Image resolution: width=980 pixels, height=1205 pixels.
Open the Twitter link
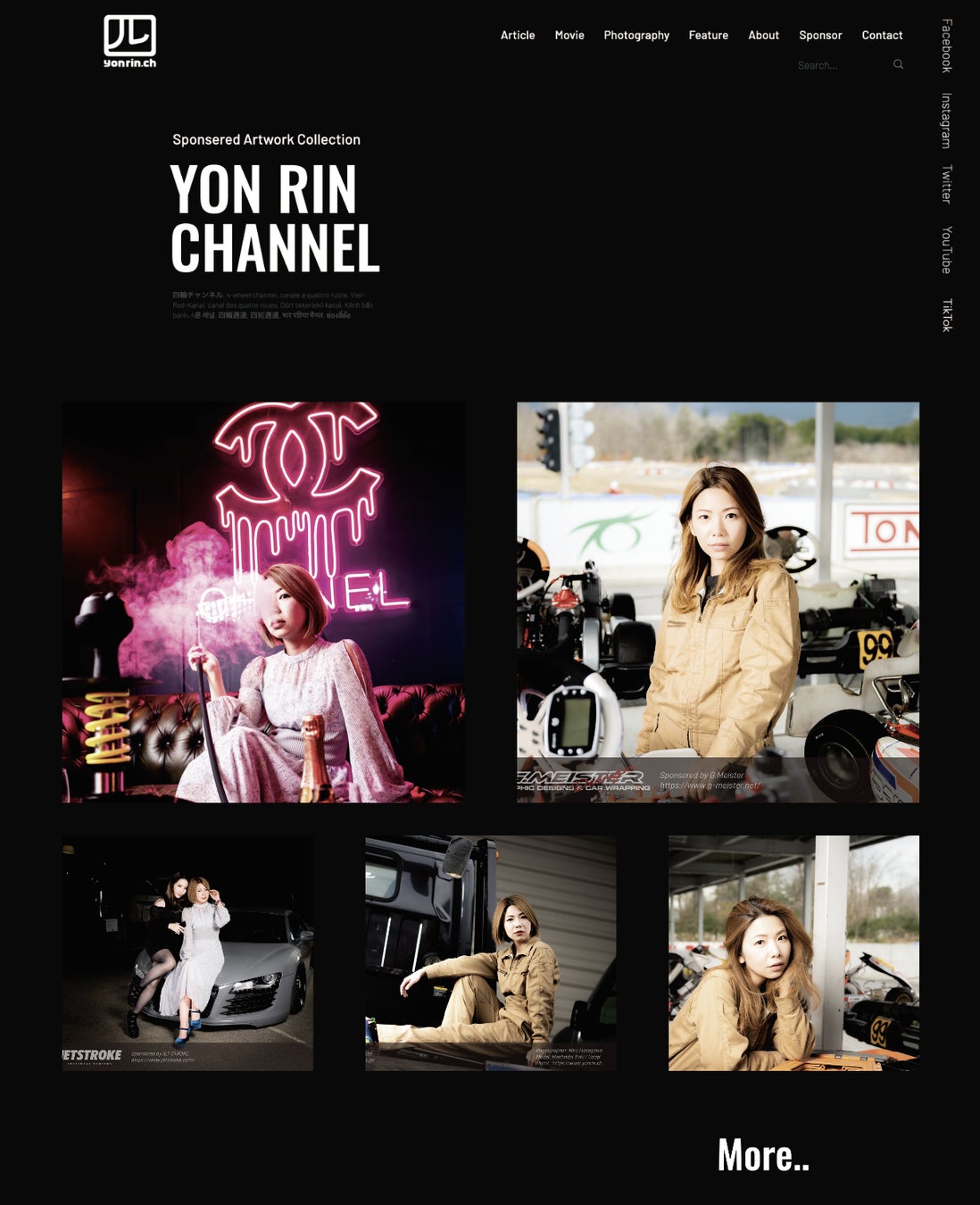[947, 184]
